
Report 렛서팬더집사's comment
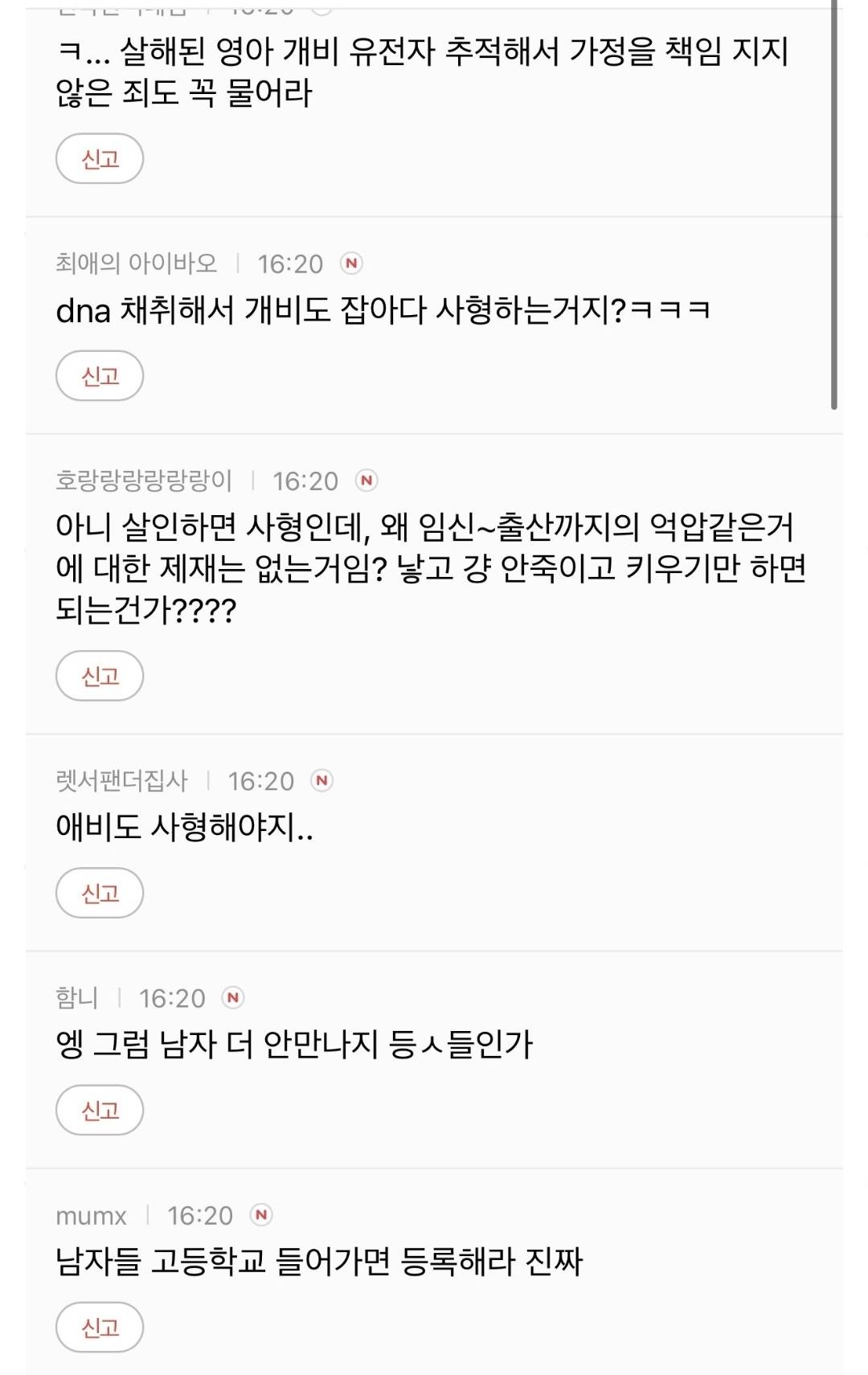click(x=100, y=893)
